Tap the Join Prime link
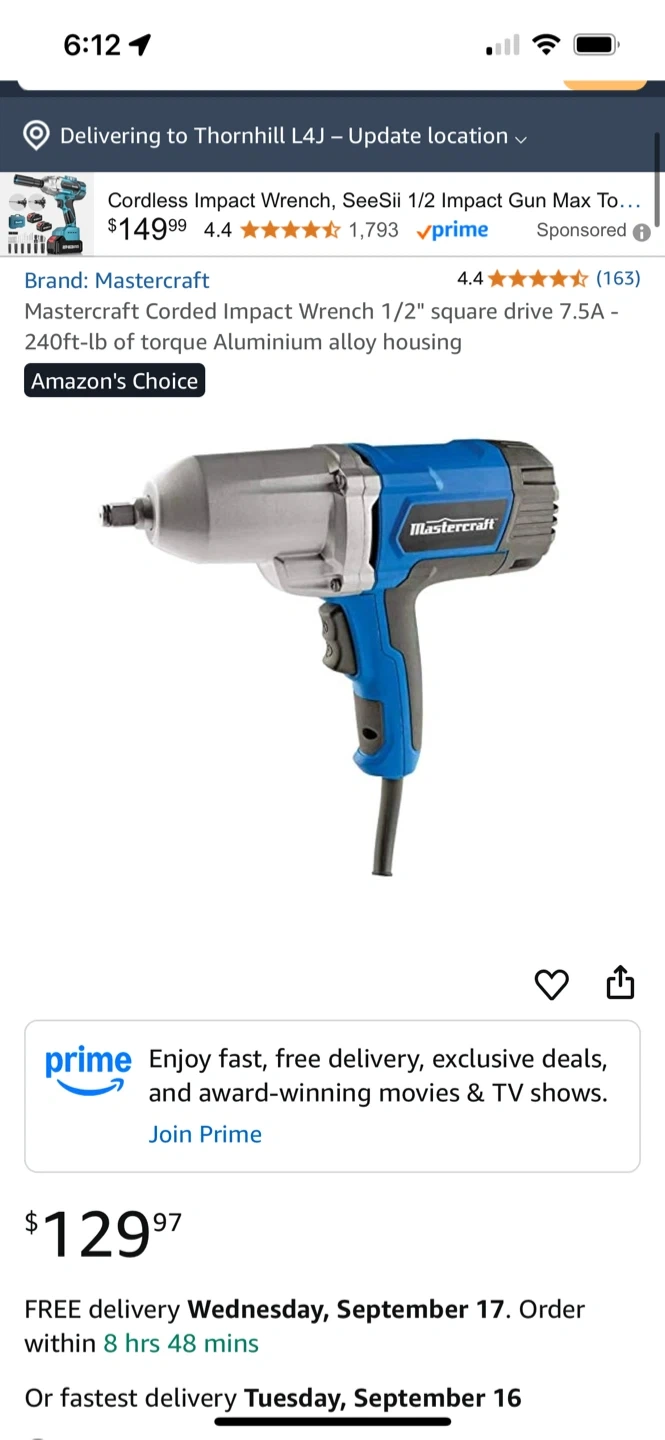Viewport: 665px width, 1440px height. point(205,1134)
